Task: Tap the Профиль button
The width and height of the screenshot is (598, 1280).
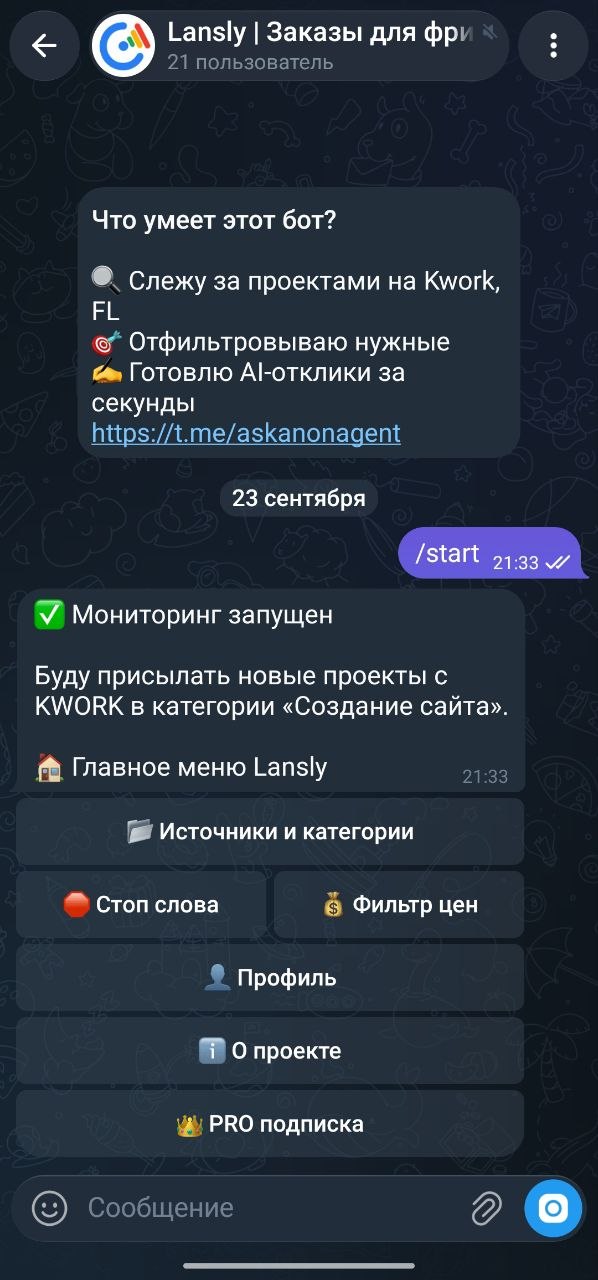Action: point(270,977)
